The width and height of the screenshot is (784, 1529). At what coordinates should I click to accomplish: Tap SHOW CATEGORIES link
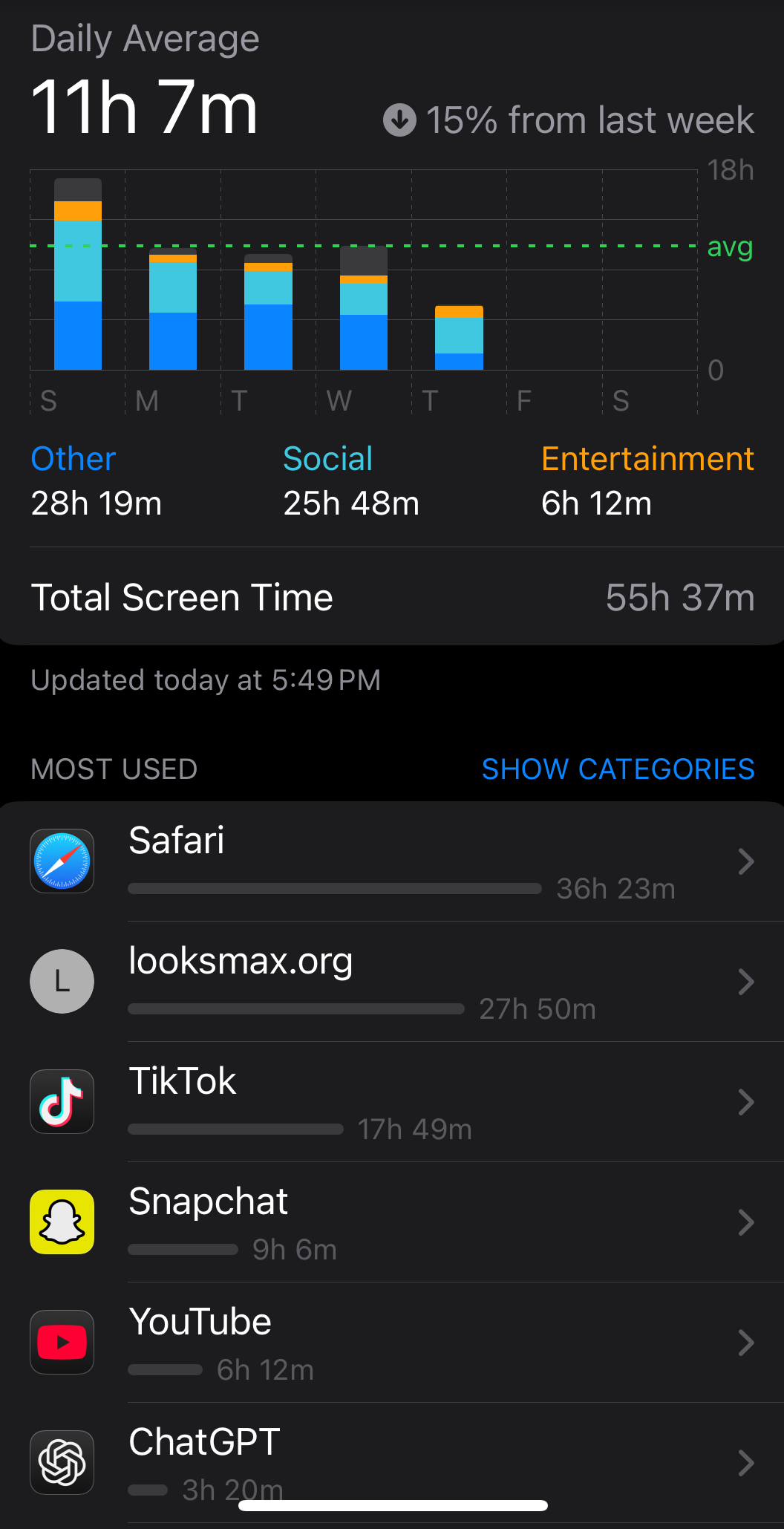pos(618,769)
